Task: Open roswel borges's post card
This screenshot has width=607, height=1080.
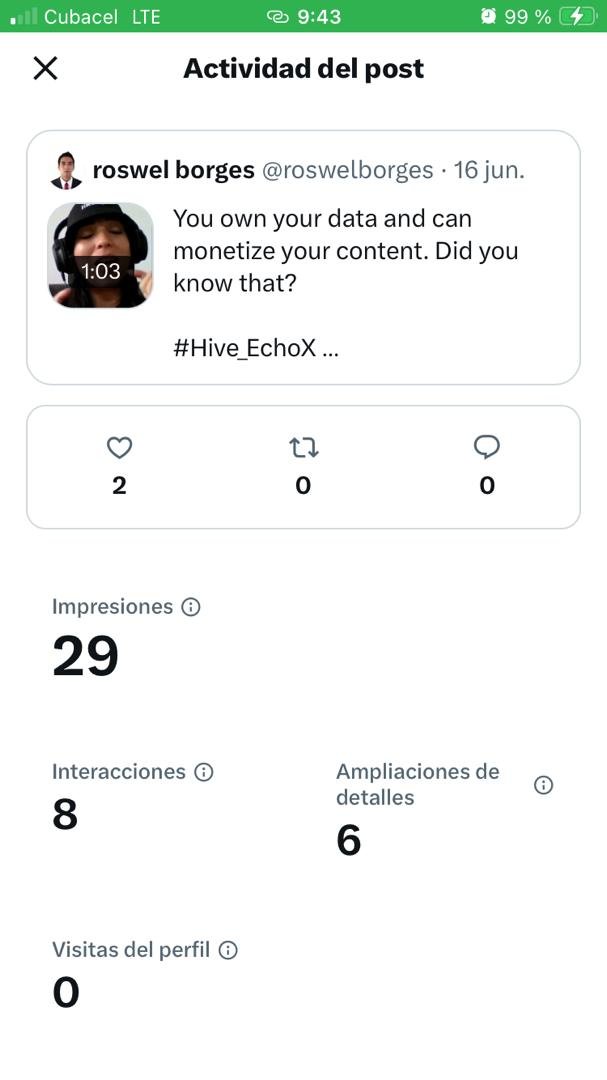Action: (x=303, y=257)
